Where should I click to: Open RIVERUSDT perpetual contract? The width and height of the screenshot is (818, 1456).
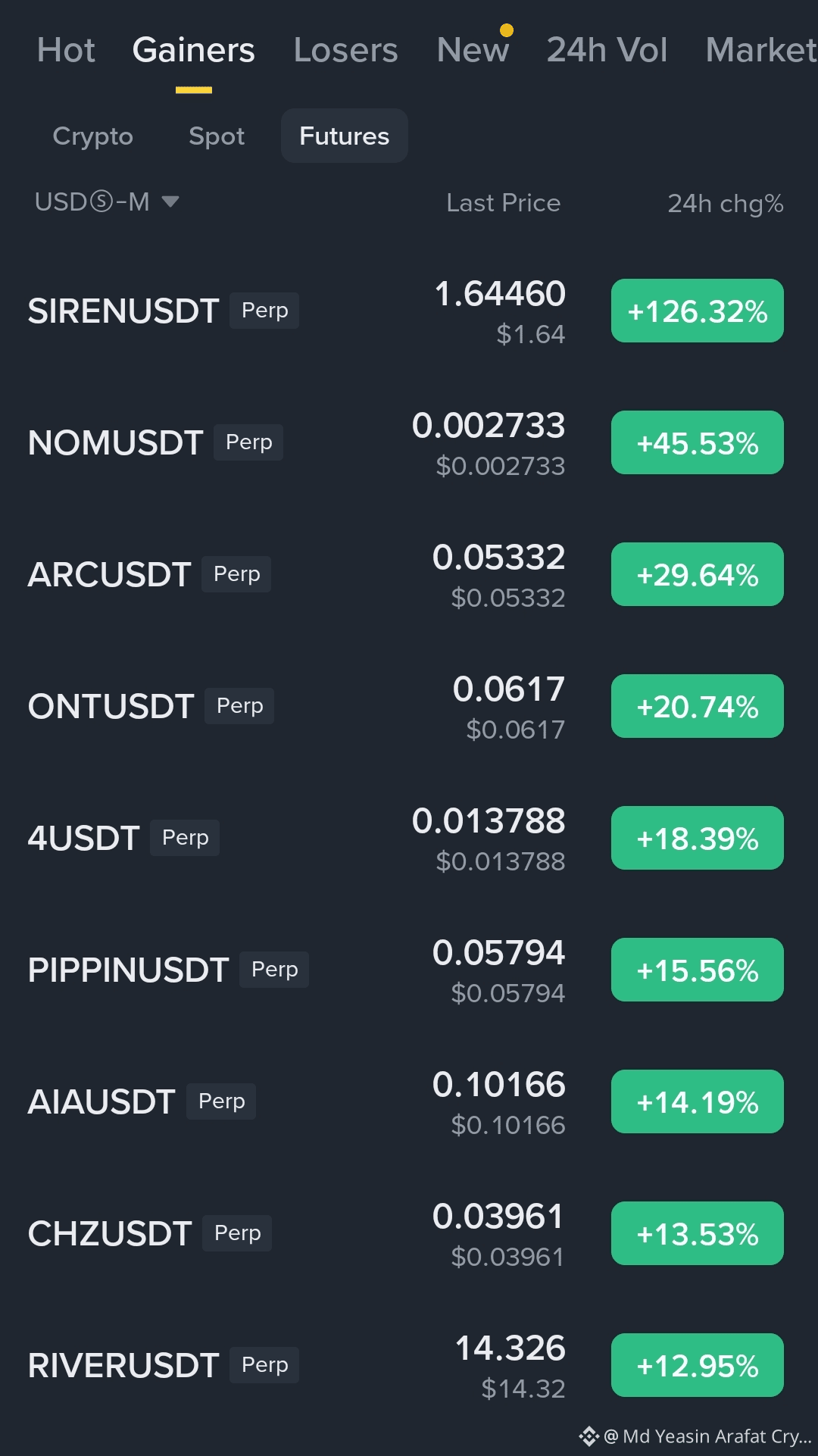[x=409, y=1366]
